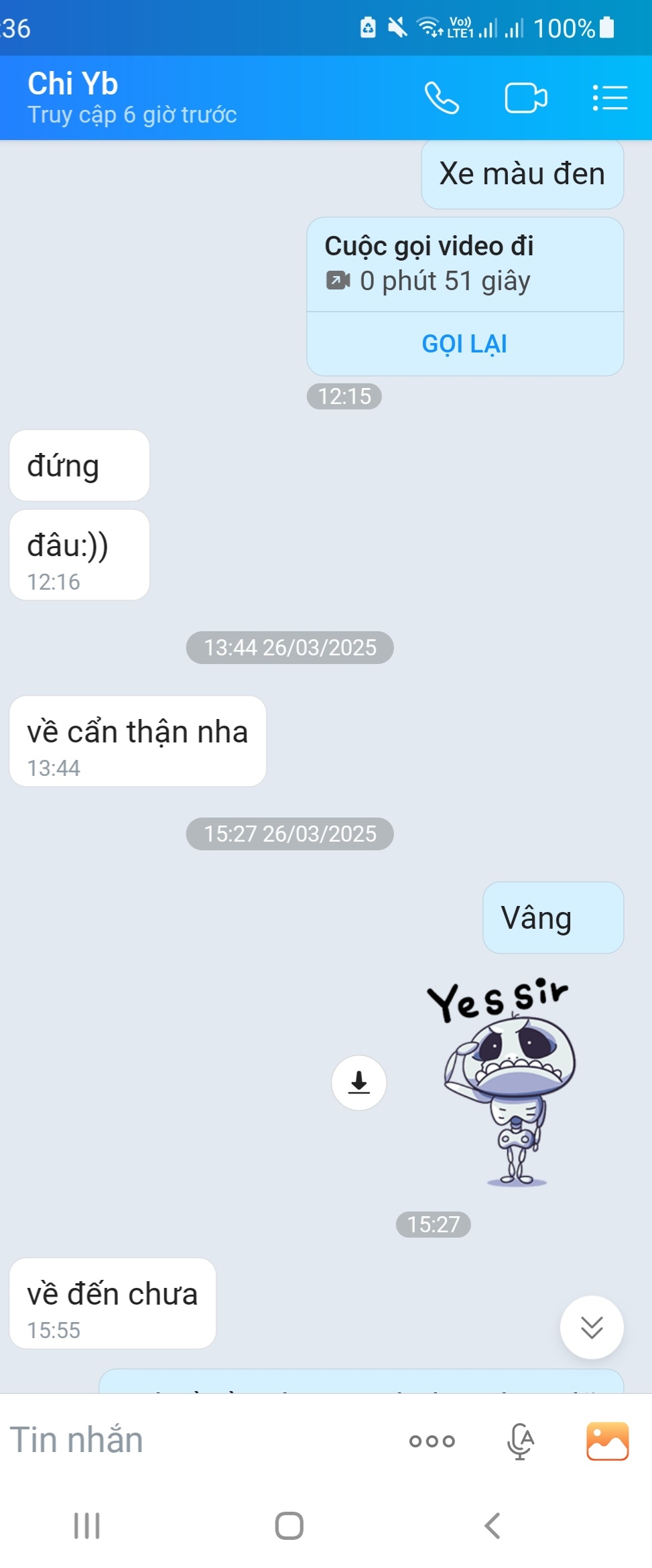Open the conversation options menu

[610, 98]
